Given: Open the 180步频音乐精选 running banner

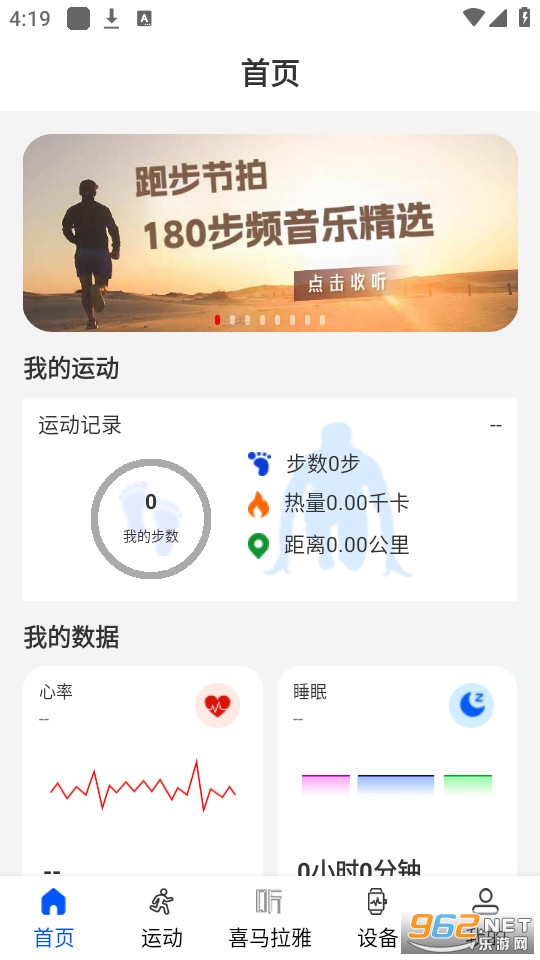Looking at the screenshot, I should 270,233.
